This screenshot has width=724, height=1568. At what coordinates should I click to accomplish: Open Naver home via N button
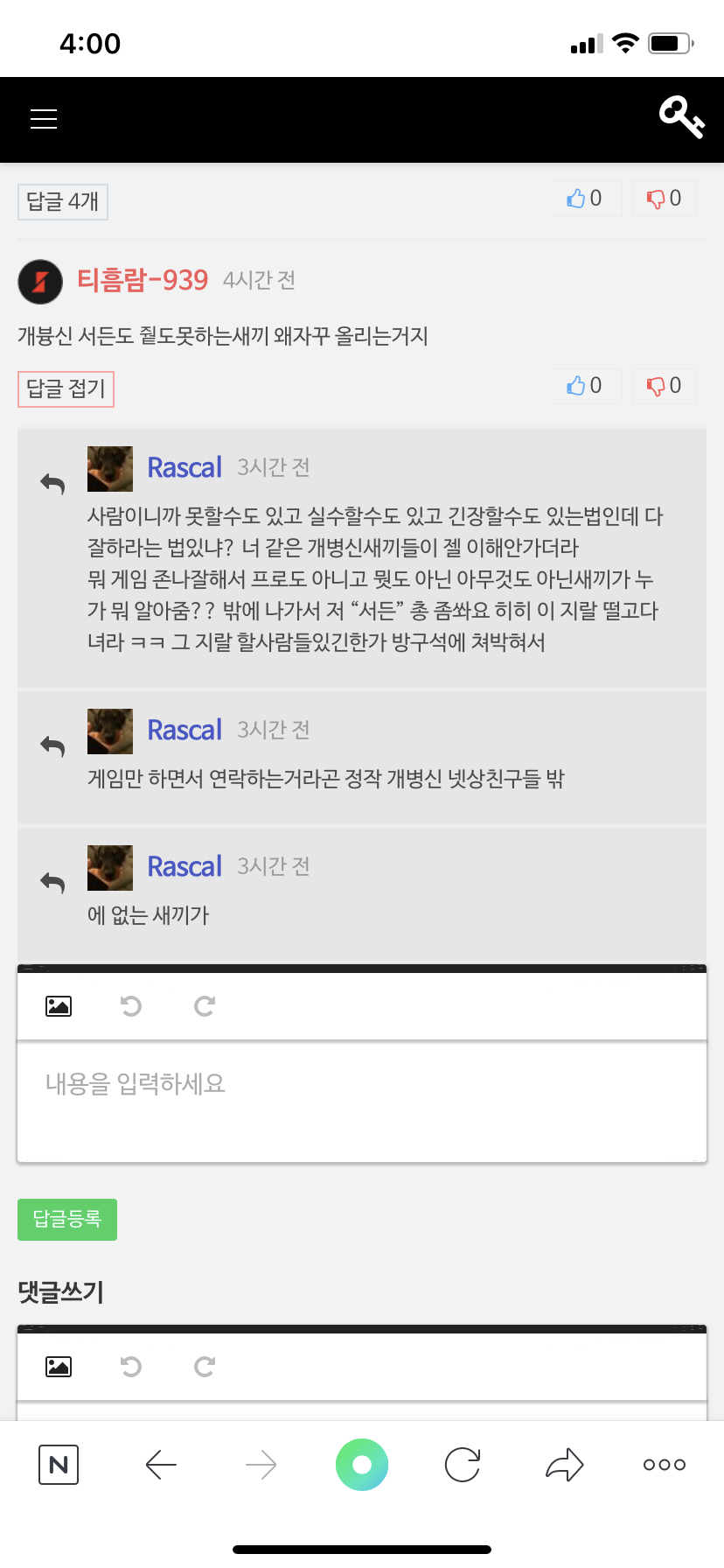(59, 1465)
